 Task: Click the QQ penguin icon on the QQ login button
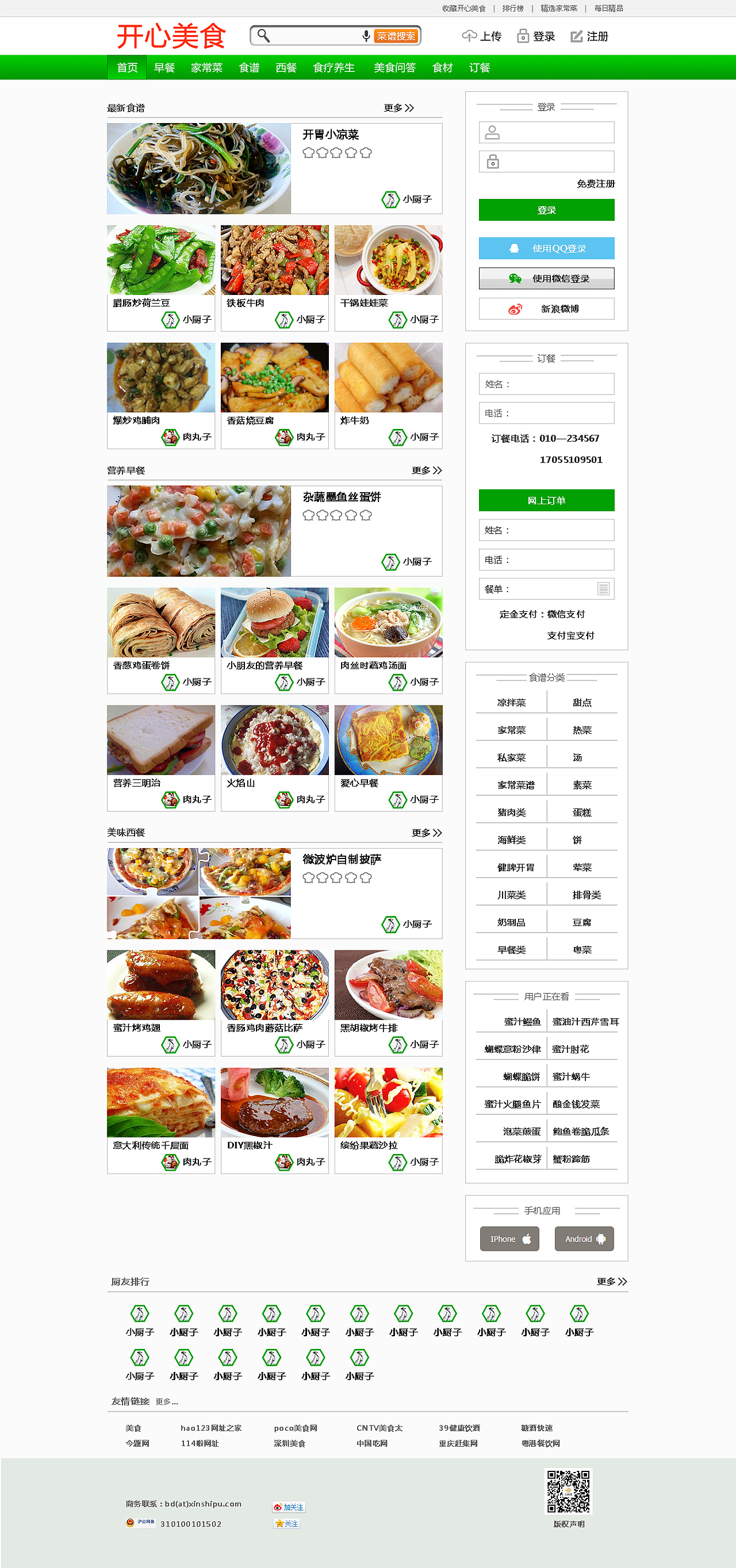coord(513,248)
